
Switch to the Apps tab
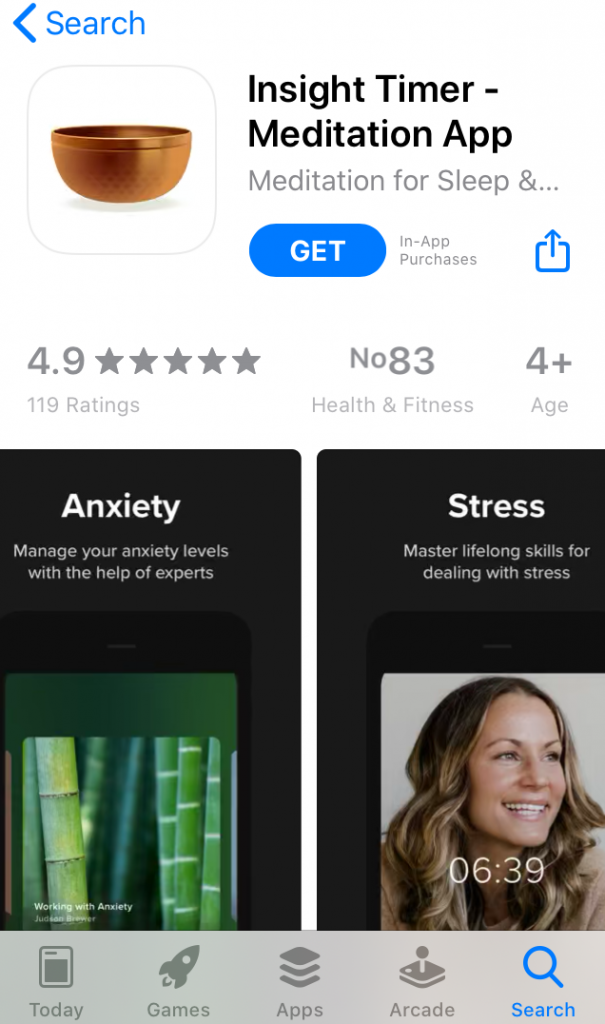point(300,981)
